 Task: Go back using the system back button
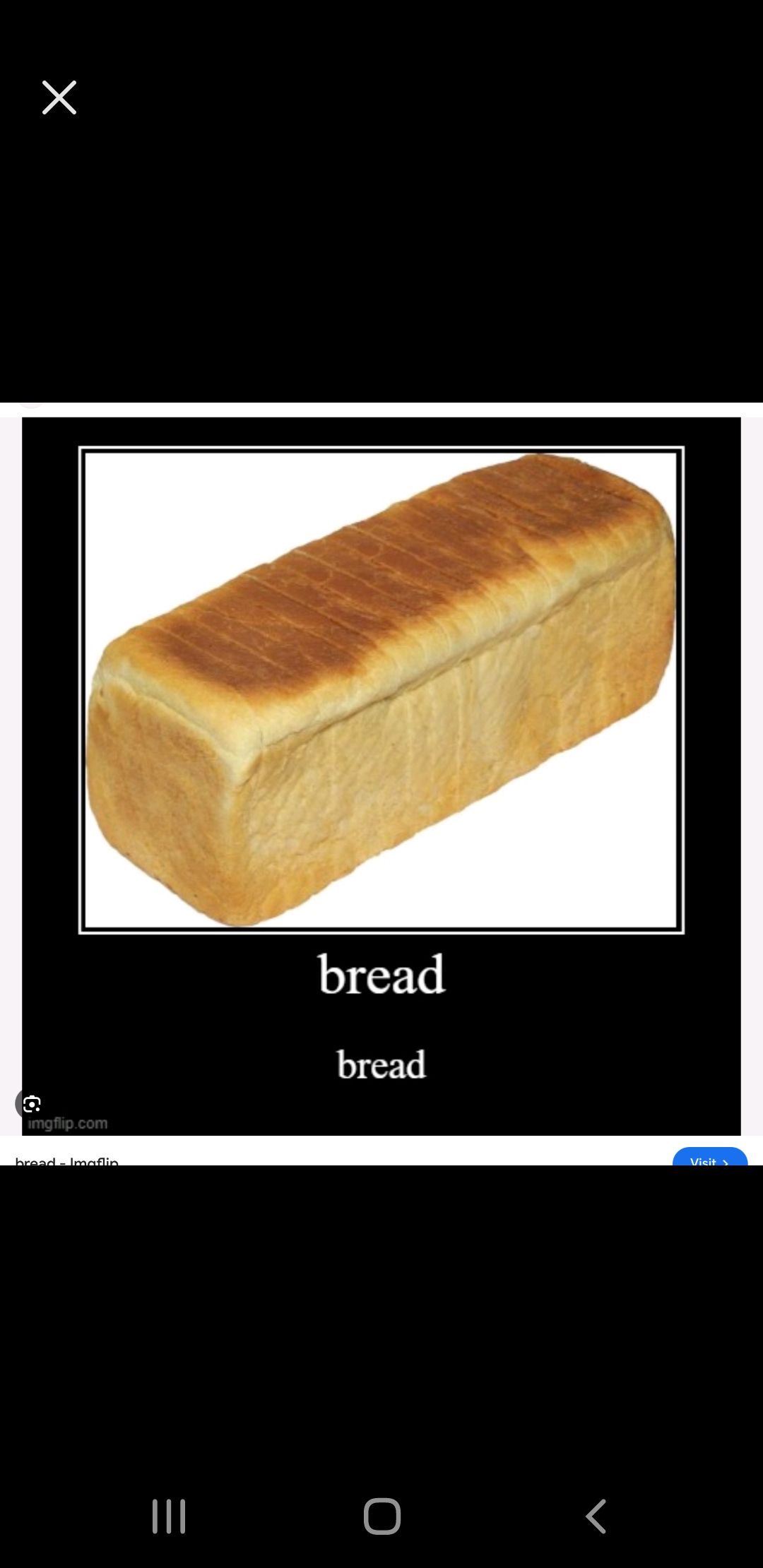(x=596, y=1516)
